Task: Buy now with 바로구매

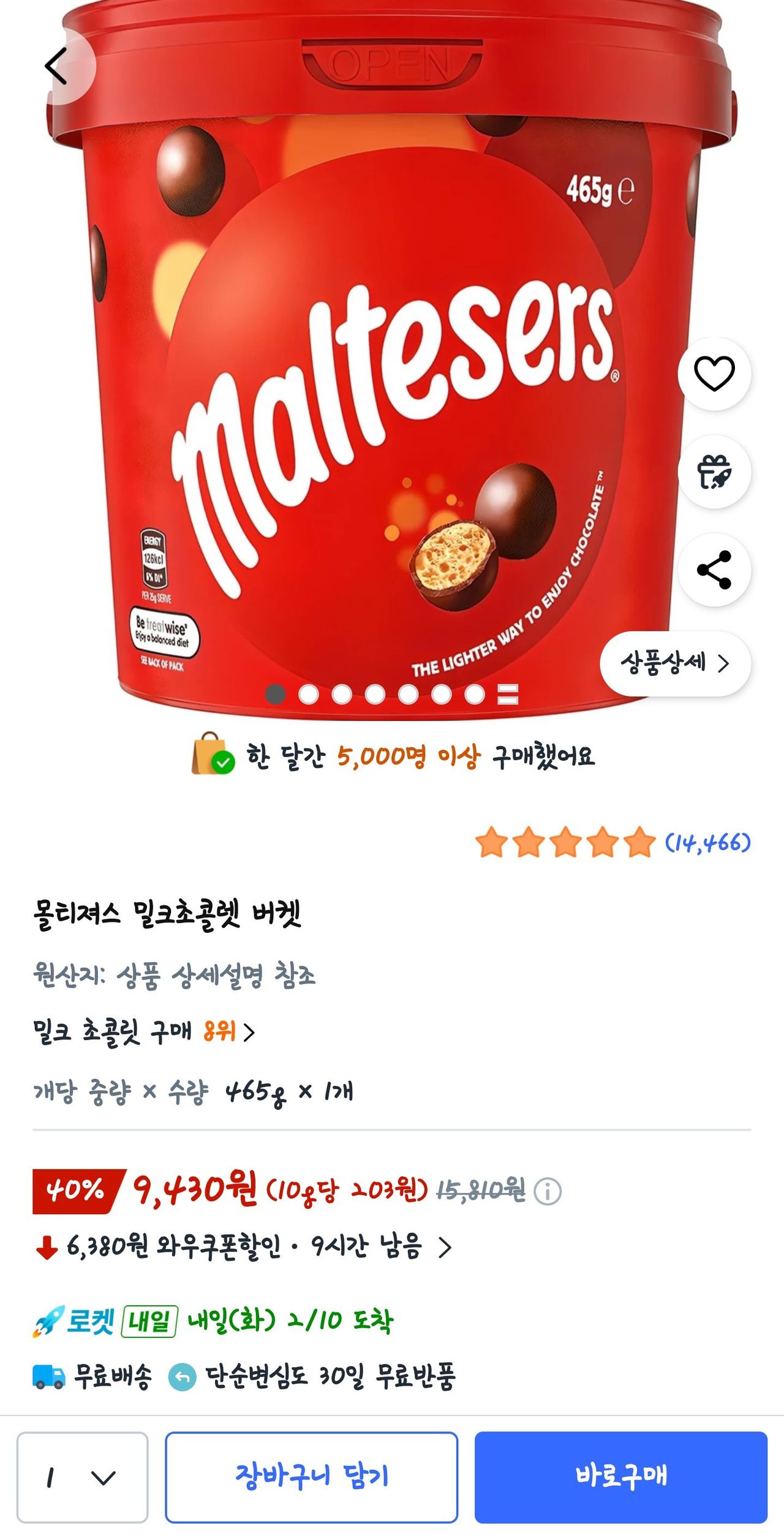Action: [620, 1477]
